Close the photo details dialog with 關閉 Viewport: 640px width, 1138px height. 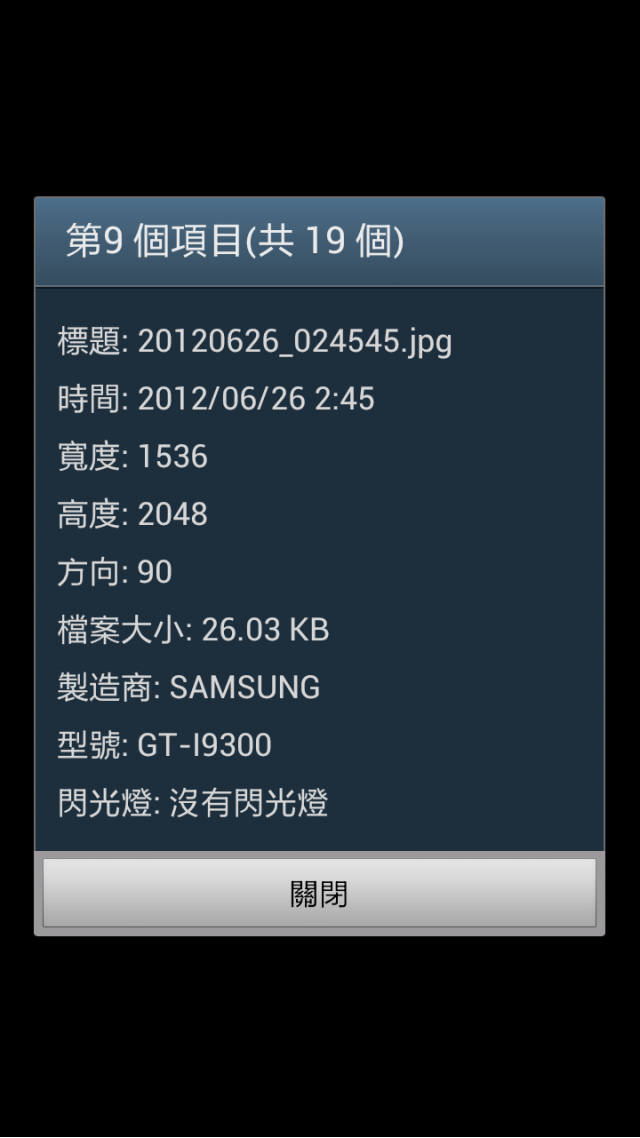click(x=319, y=893)
